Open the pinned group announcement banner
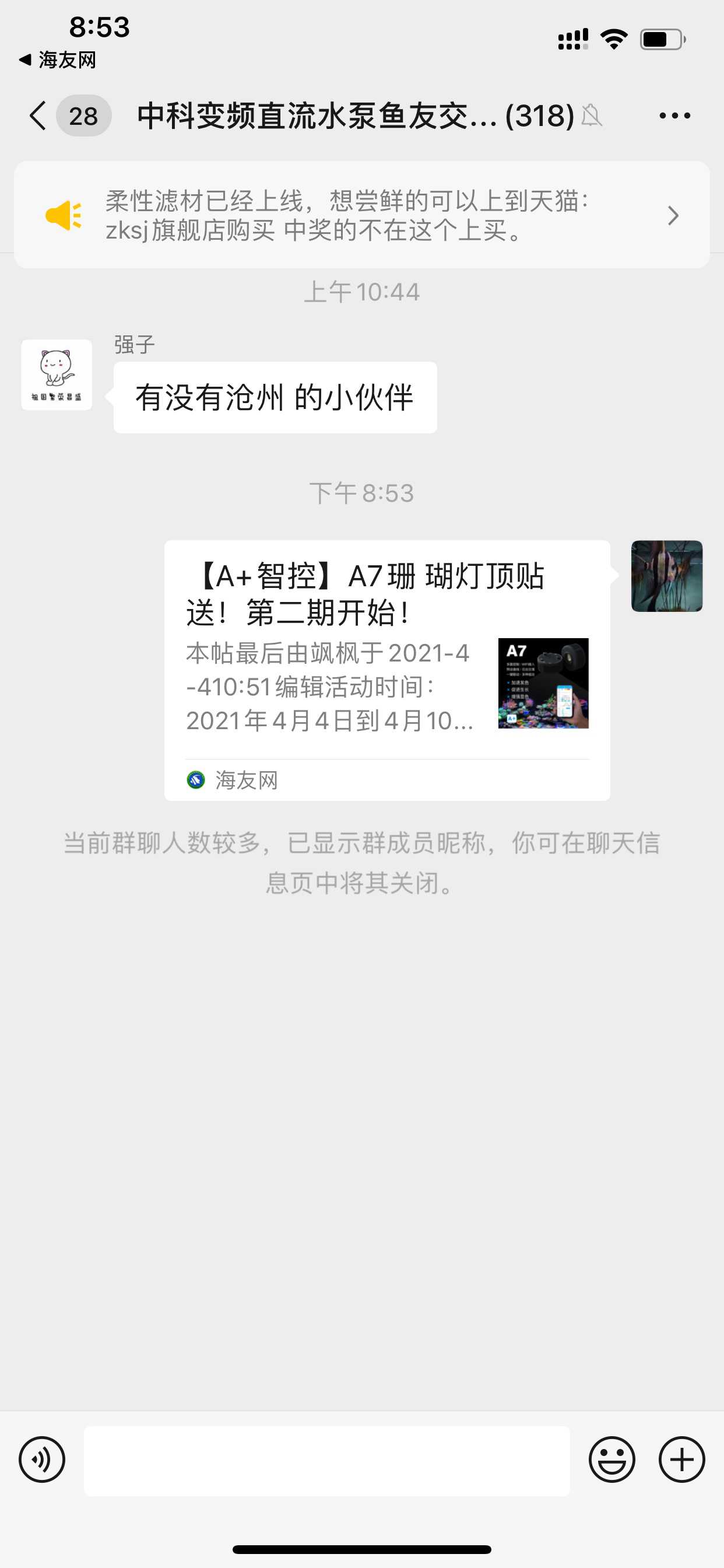This screenshot has width=724, height=1568. [361, 215]
